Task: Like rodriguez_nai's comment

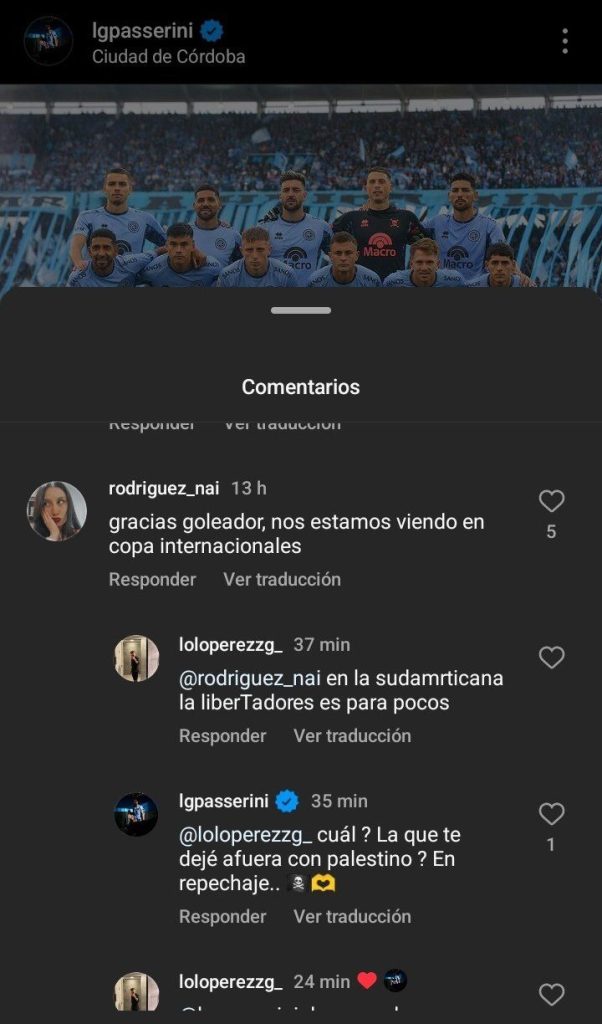Action: pos(551,501)
